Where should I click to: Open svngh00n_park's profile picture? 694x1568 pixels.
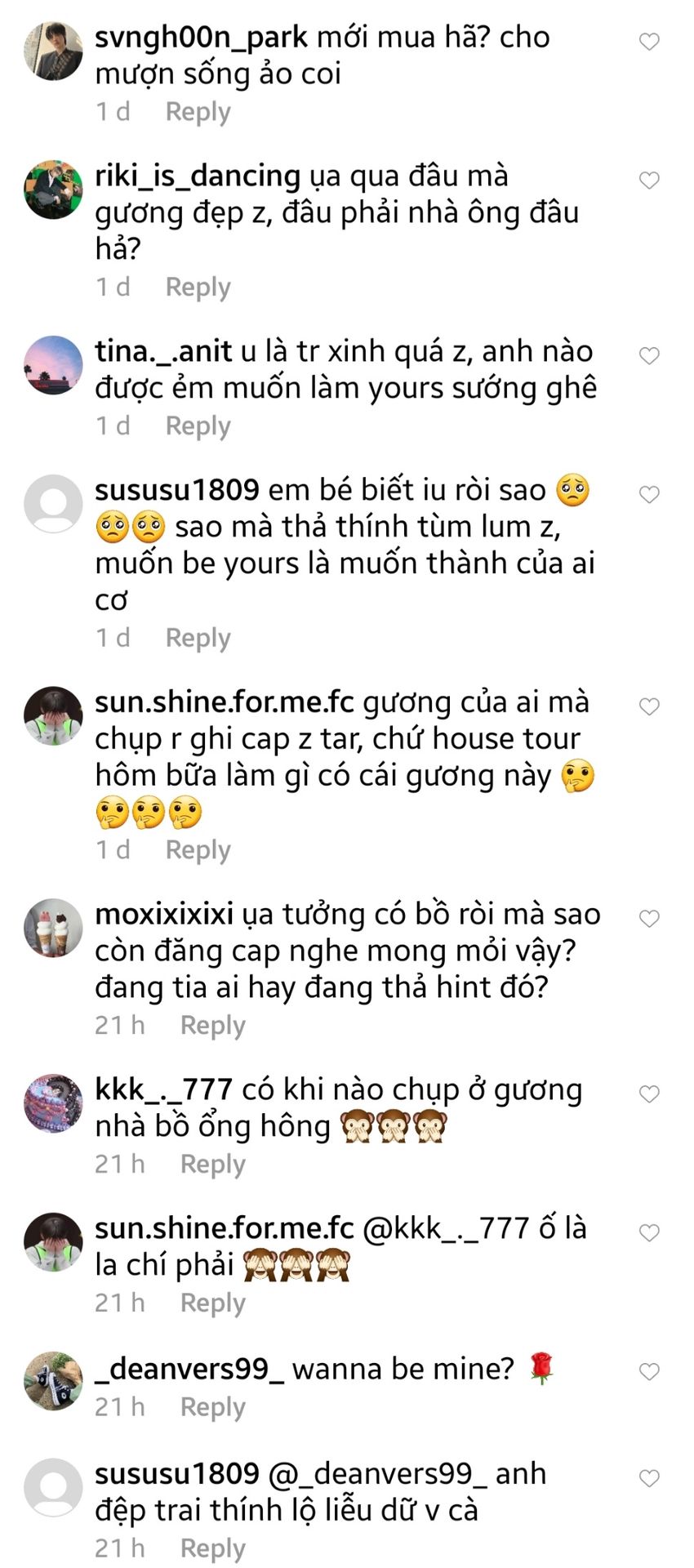(53, 51)
